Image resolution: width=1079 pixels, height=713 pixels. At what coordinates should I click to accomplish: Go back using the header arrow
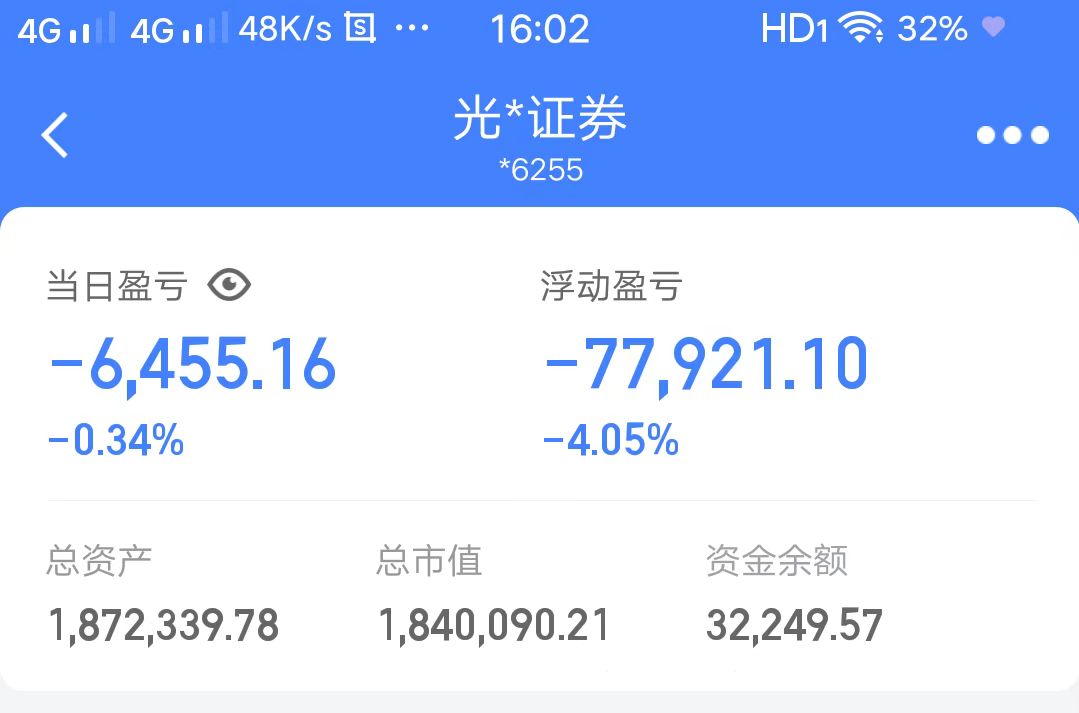tap(55, 135)
